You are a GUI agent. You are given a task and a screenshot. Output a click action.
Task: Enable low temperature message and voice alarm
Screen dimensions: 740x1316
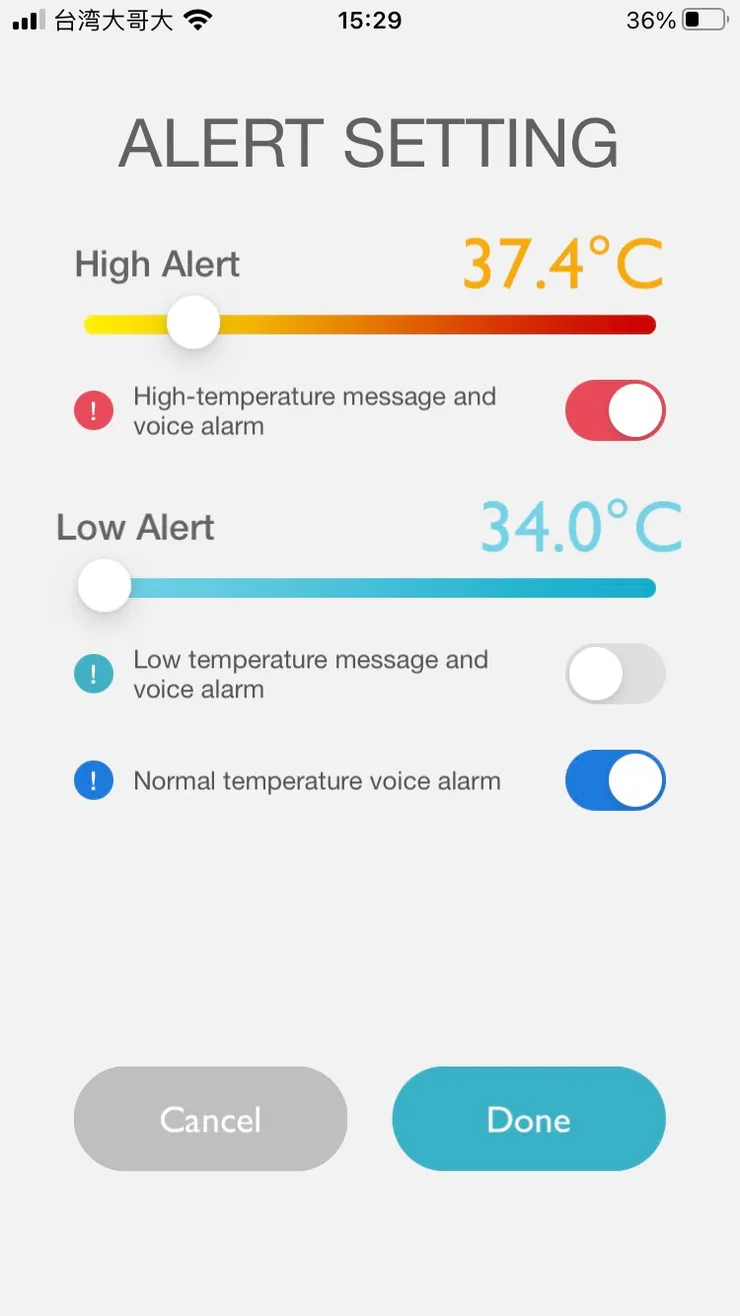click(x=615, y=673)
